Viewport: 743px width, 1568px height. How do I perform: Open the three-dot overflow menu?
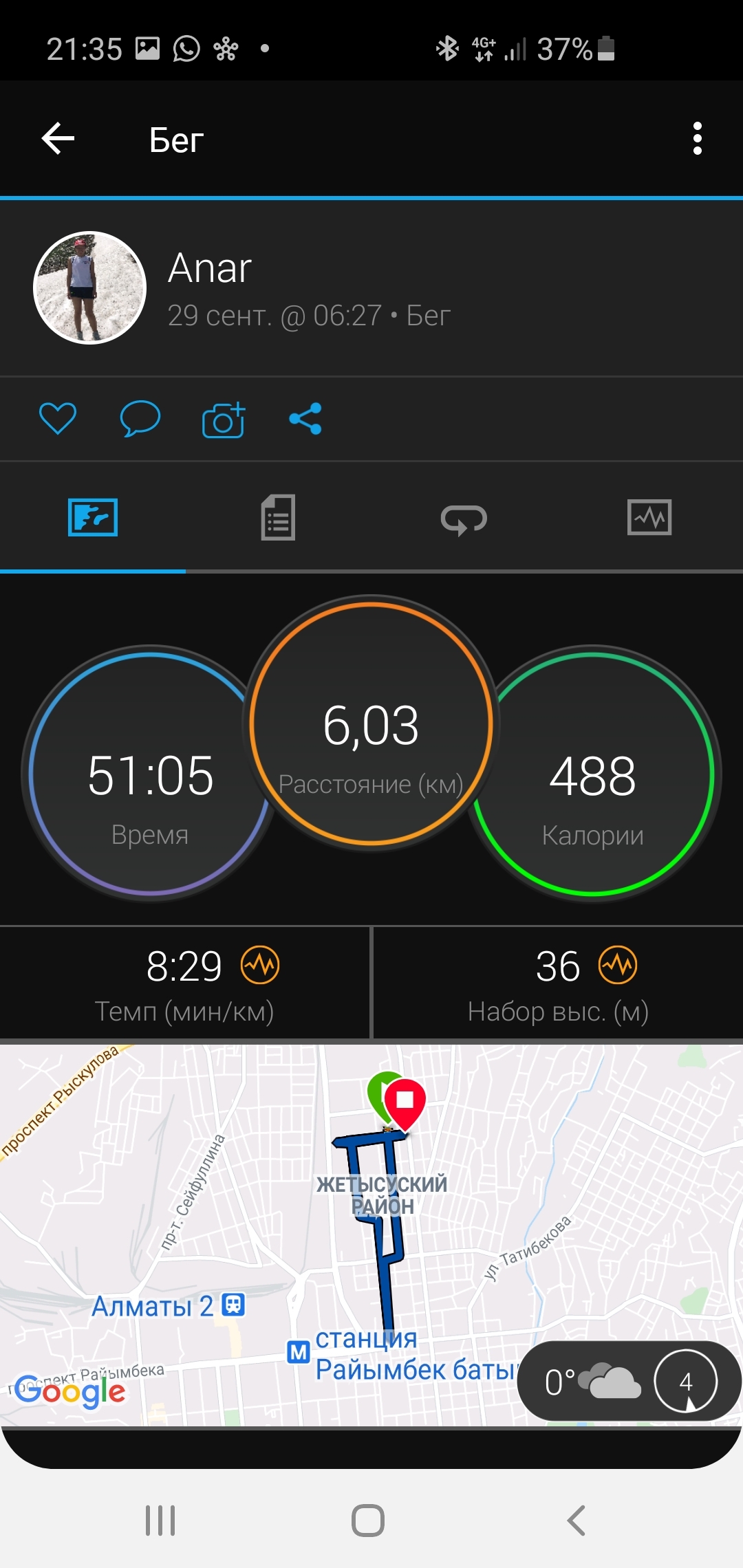(697, 139)
